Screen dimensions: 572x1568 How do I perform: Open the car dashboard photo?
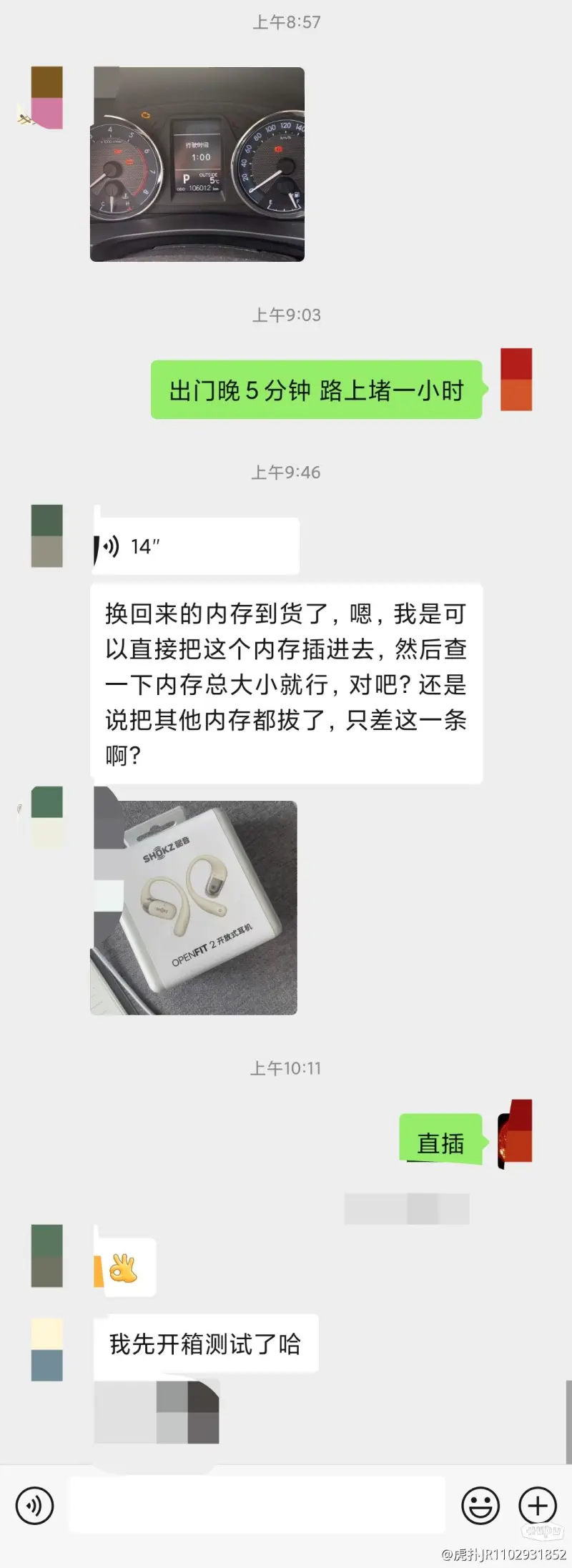197,164
